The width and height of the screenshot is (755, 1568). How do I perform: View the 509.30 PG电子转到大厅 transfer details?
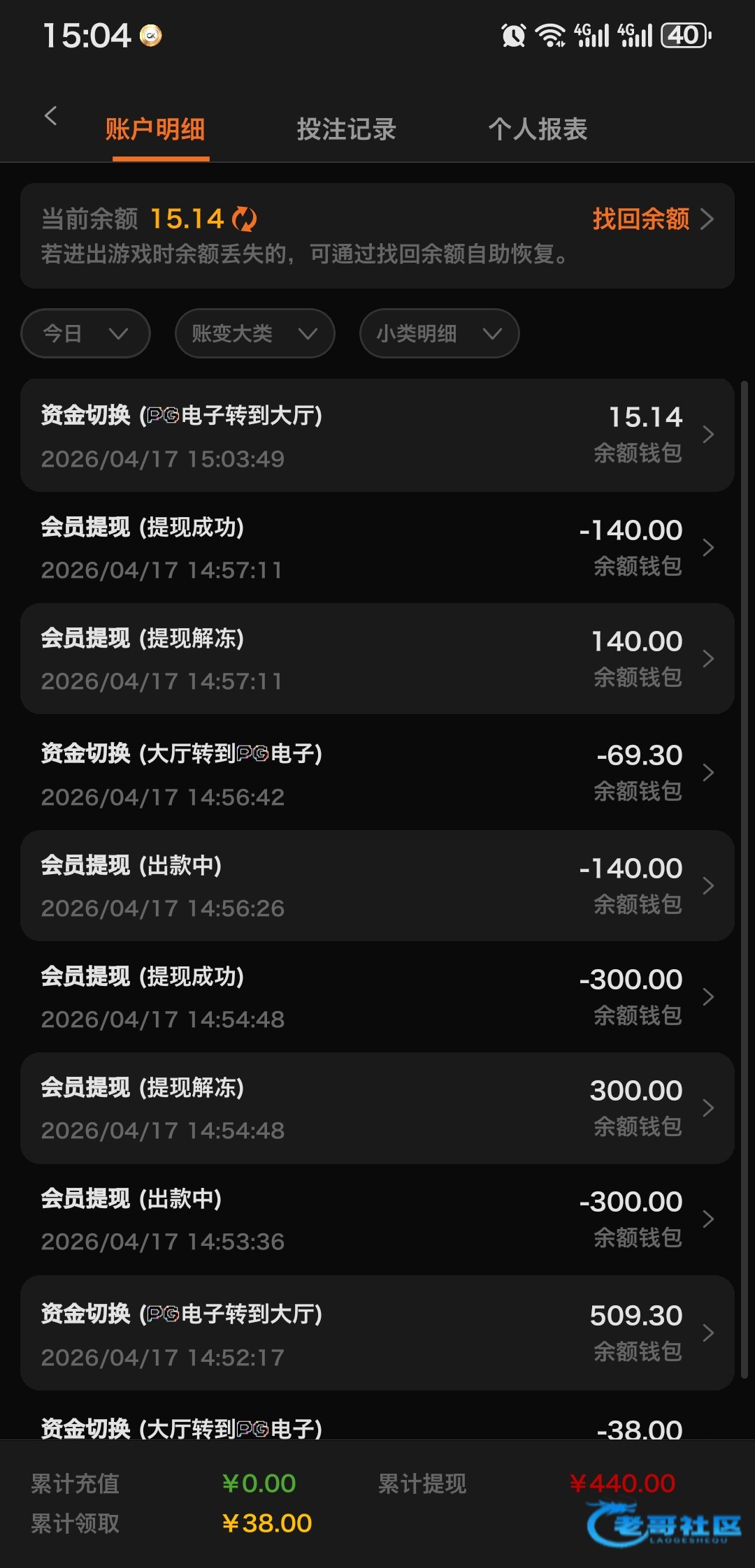click(x=377, y=1333)
